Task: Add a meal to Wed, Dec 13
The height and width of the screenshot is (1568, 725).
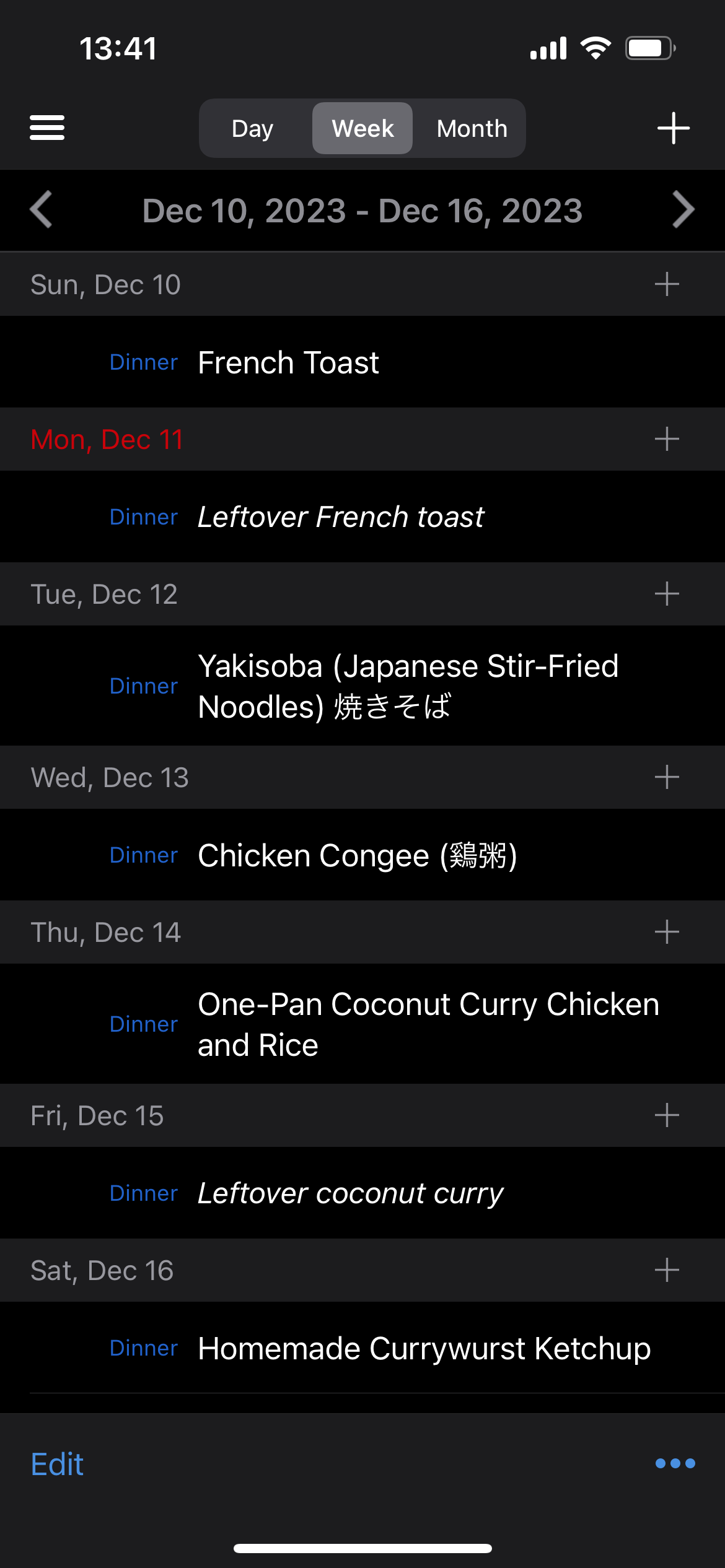Action: pyautogui.click(x=667, y=777)
